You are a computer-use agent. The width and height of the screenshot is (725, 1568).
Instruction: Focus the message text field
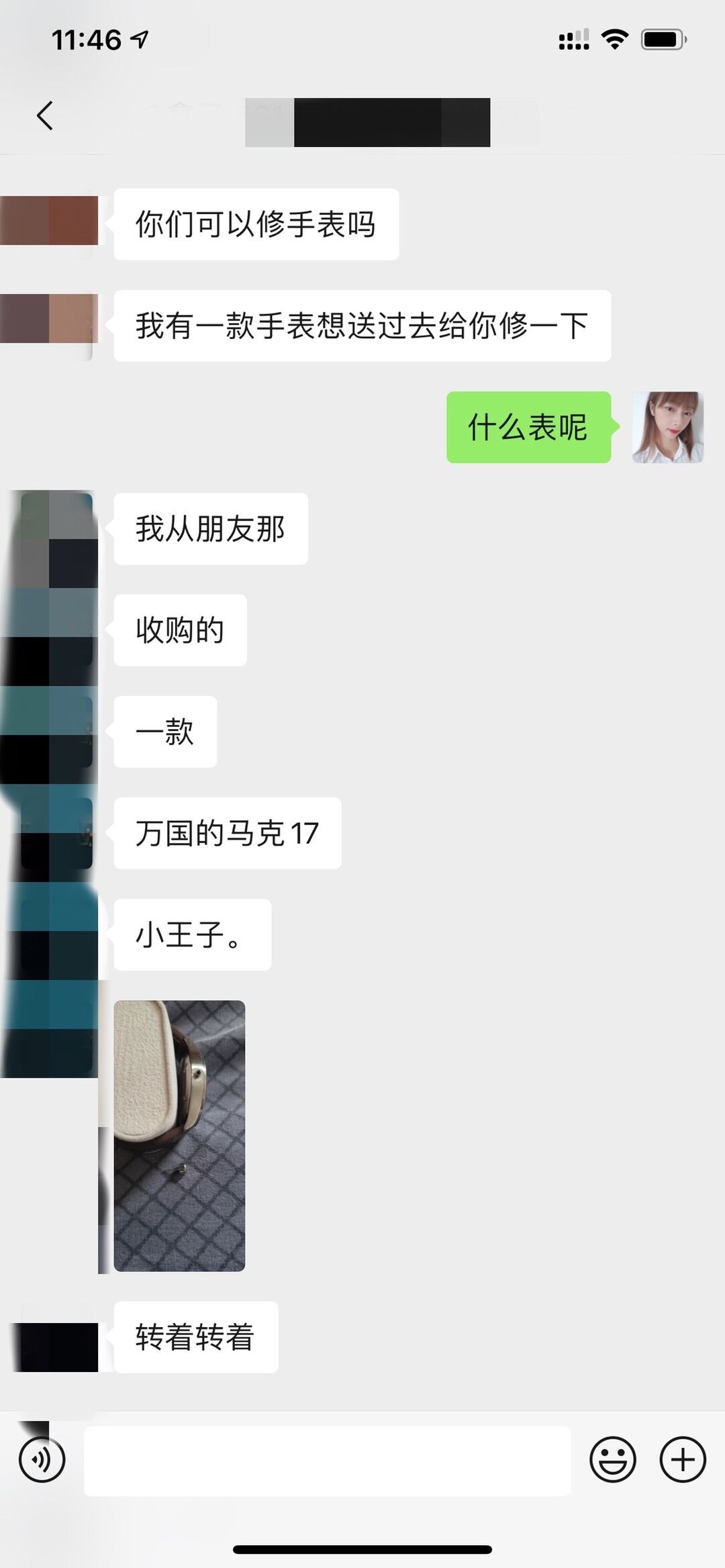click(x=327, y=1461)
